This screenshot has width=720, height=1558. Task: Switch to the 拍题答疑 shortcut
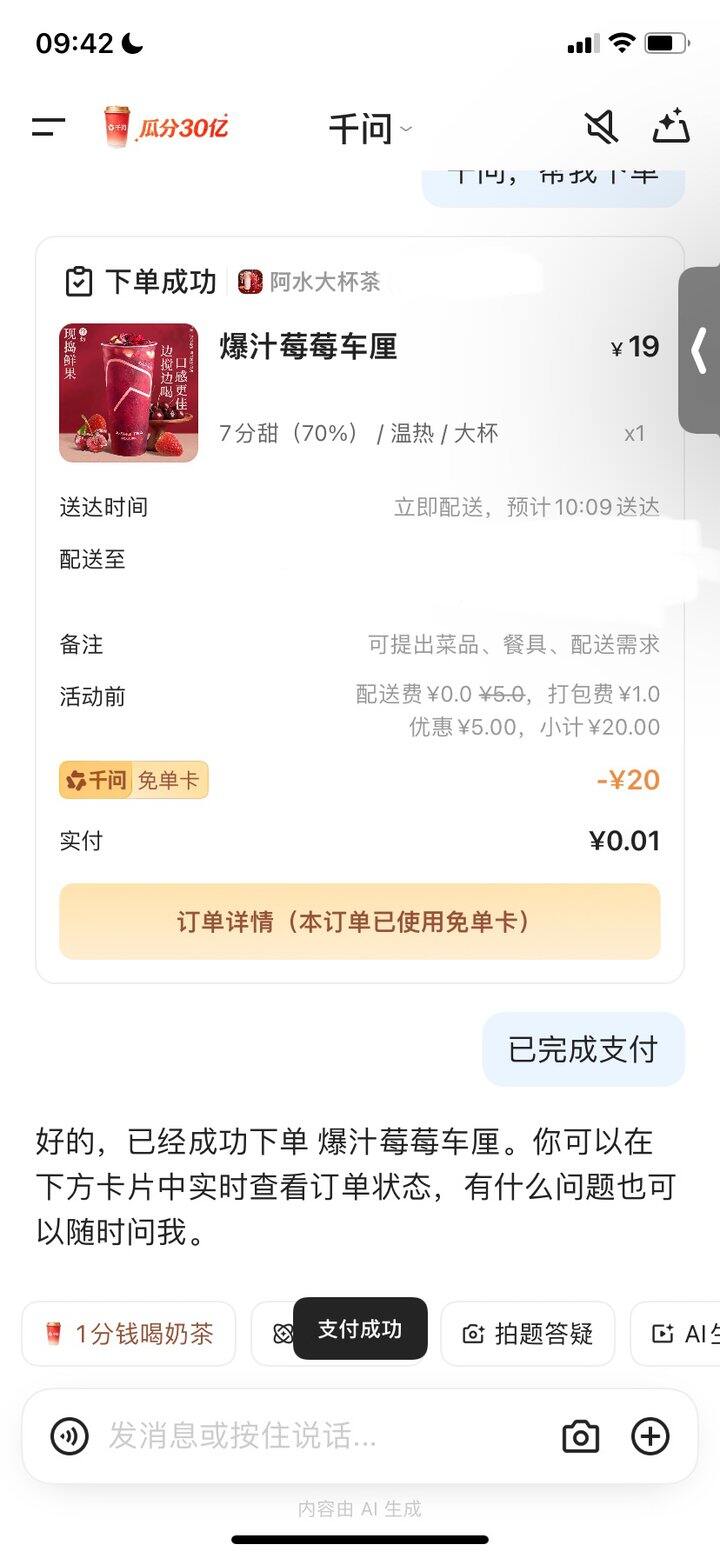(x=527, y=1334)
